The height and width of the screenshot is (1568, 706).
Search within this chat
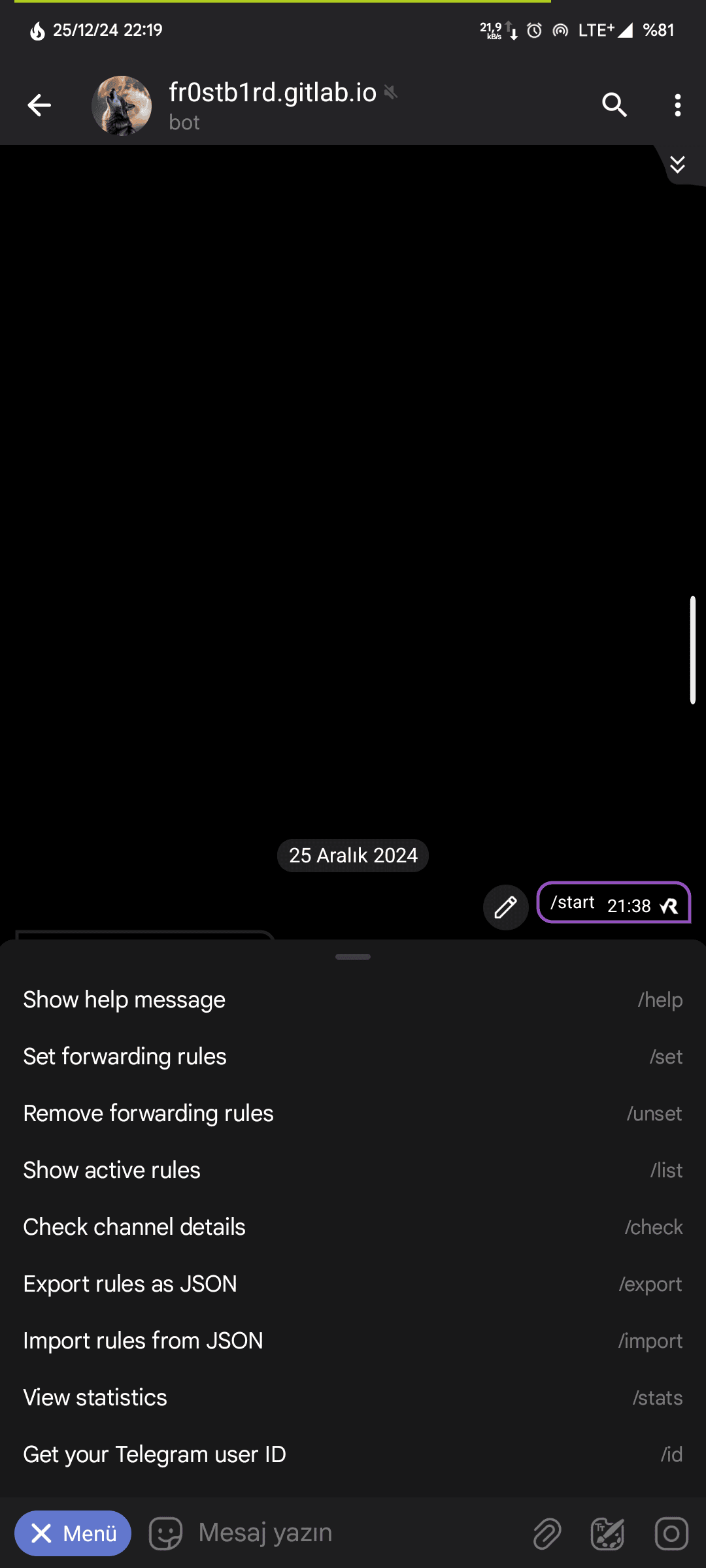[x=614, y=105]
